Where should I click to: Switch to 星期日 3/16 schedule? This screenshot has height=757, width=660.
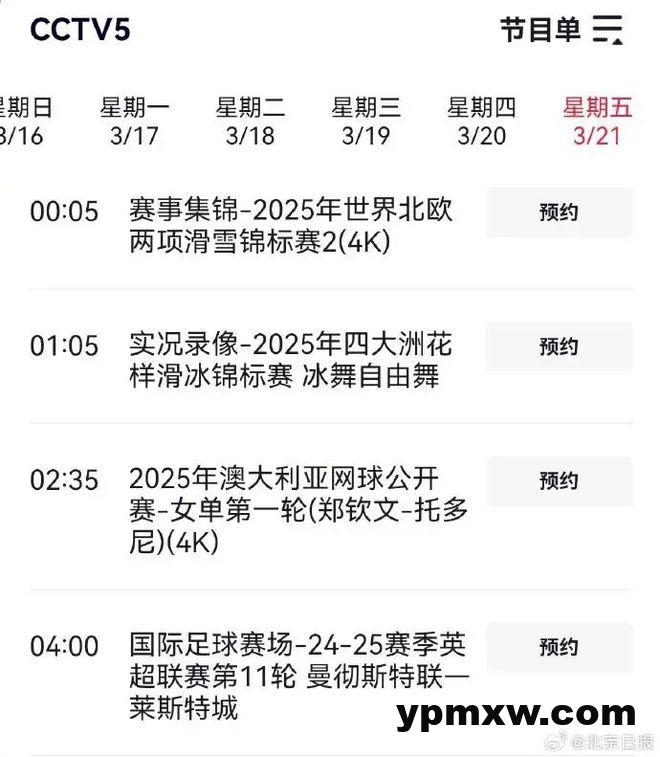[22, 121]
